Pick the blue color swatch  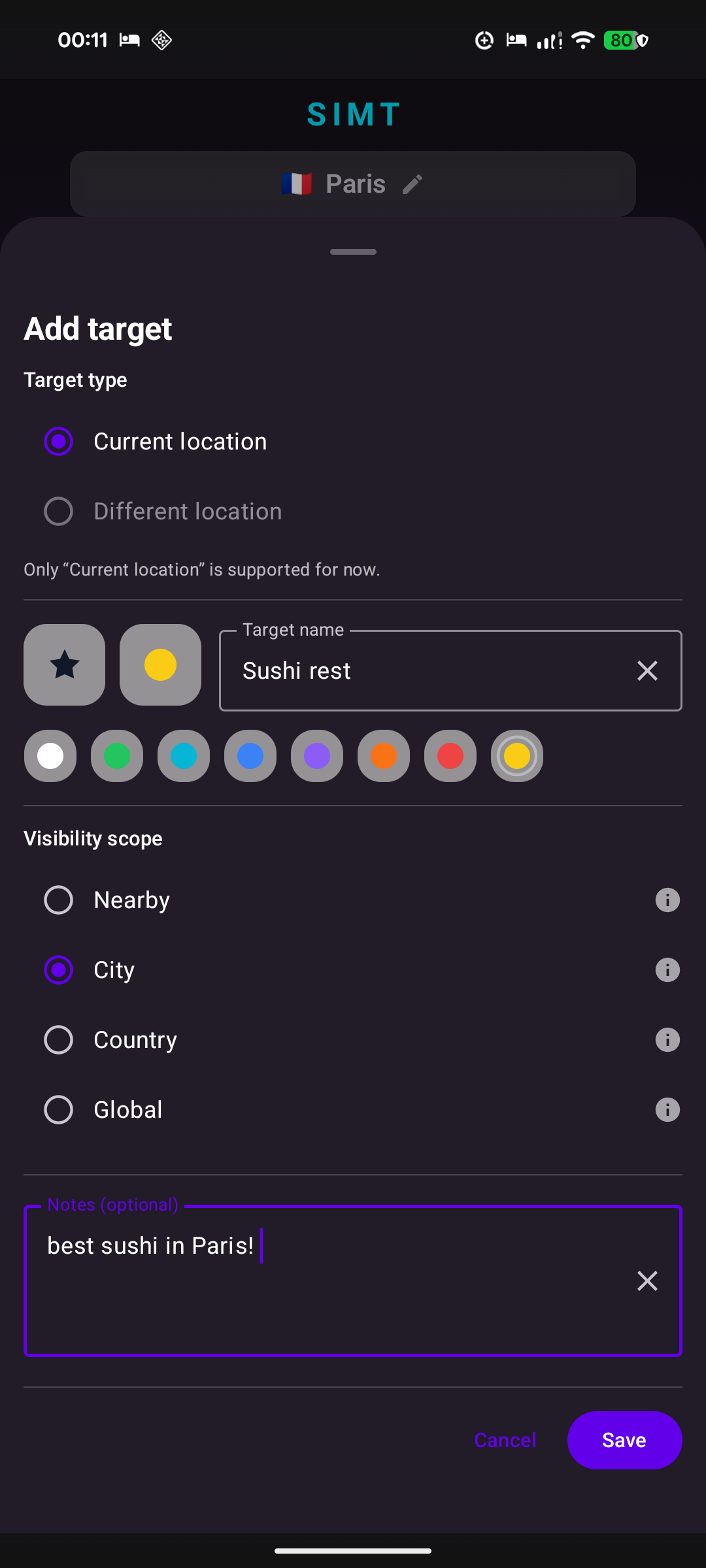(250, 756)
